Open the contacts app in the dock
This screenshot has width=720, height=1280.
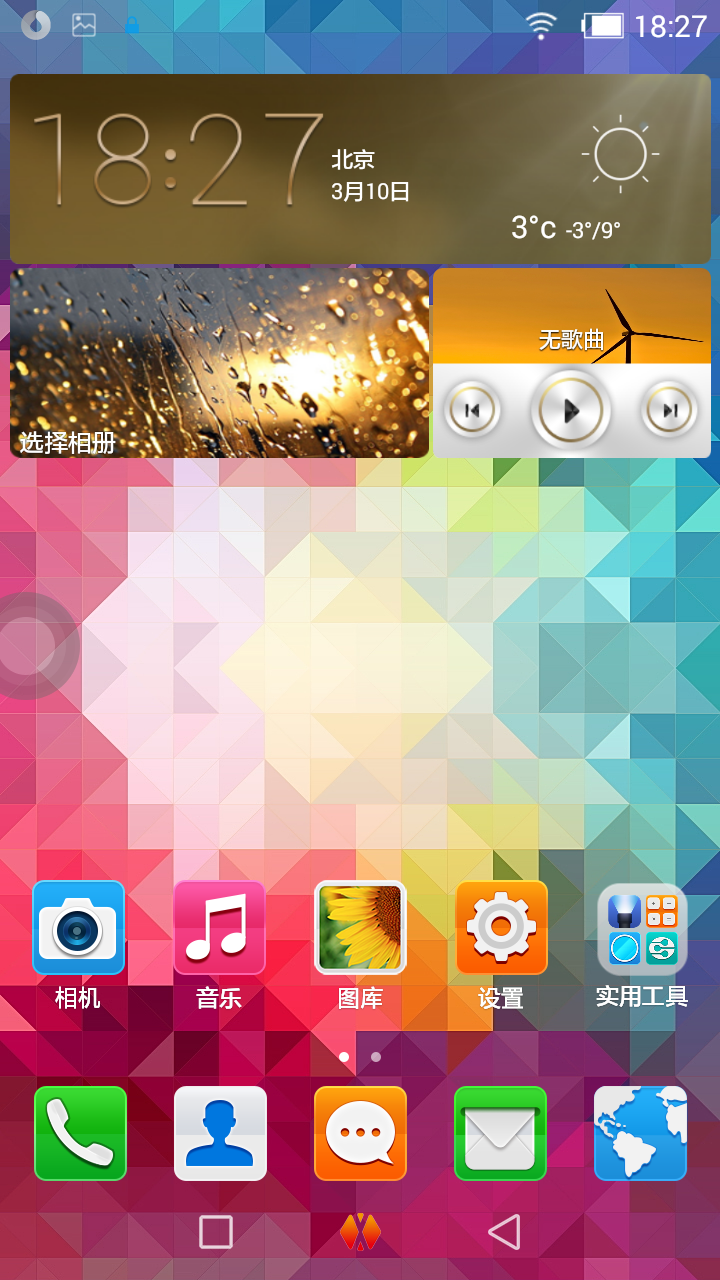coord(220,1133)
